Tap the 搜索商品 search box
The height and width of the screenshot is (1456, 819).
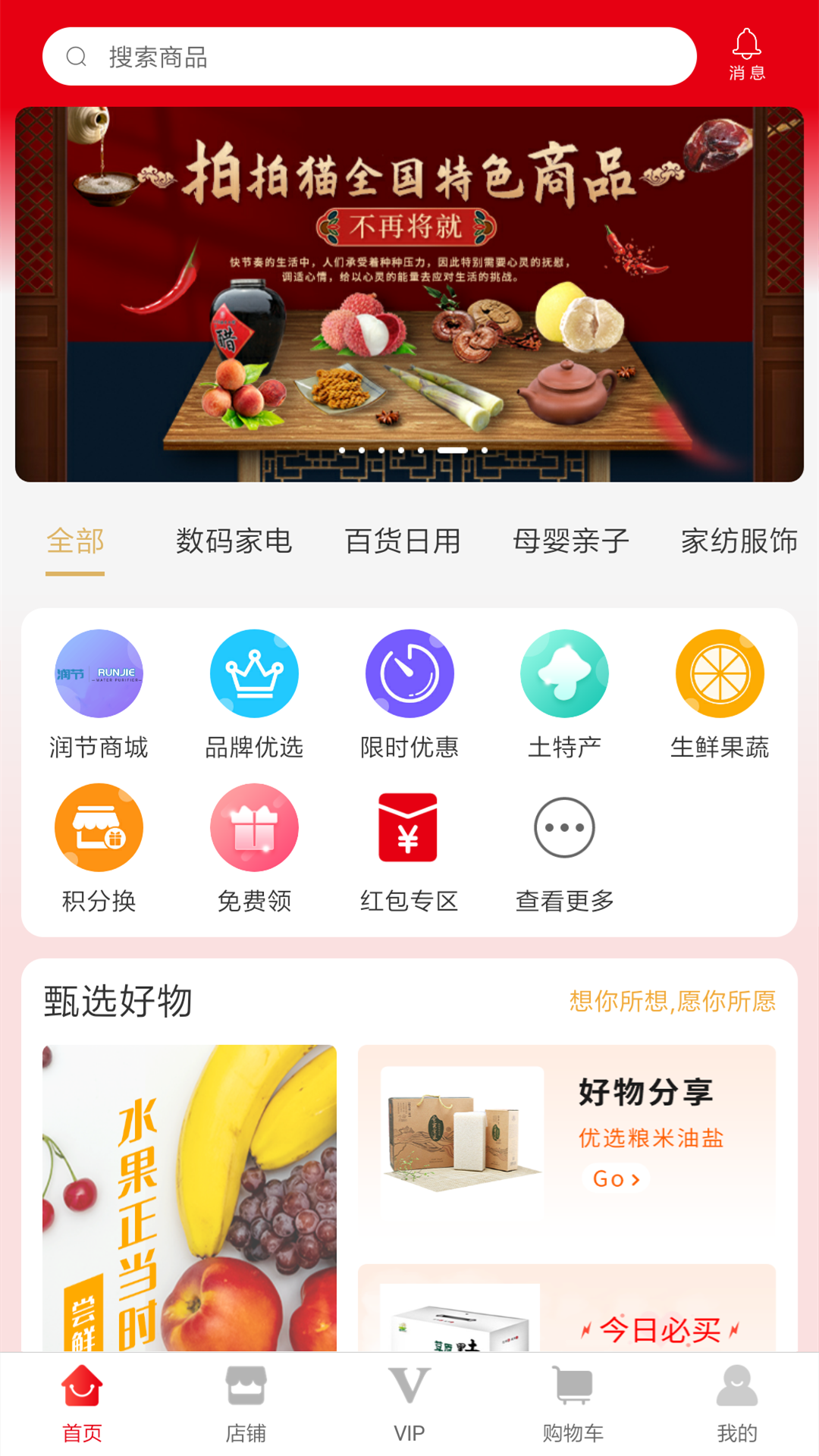click(369, 57)
